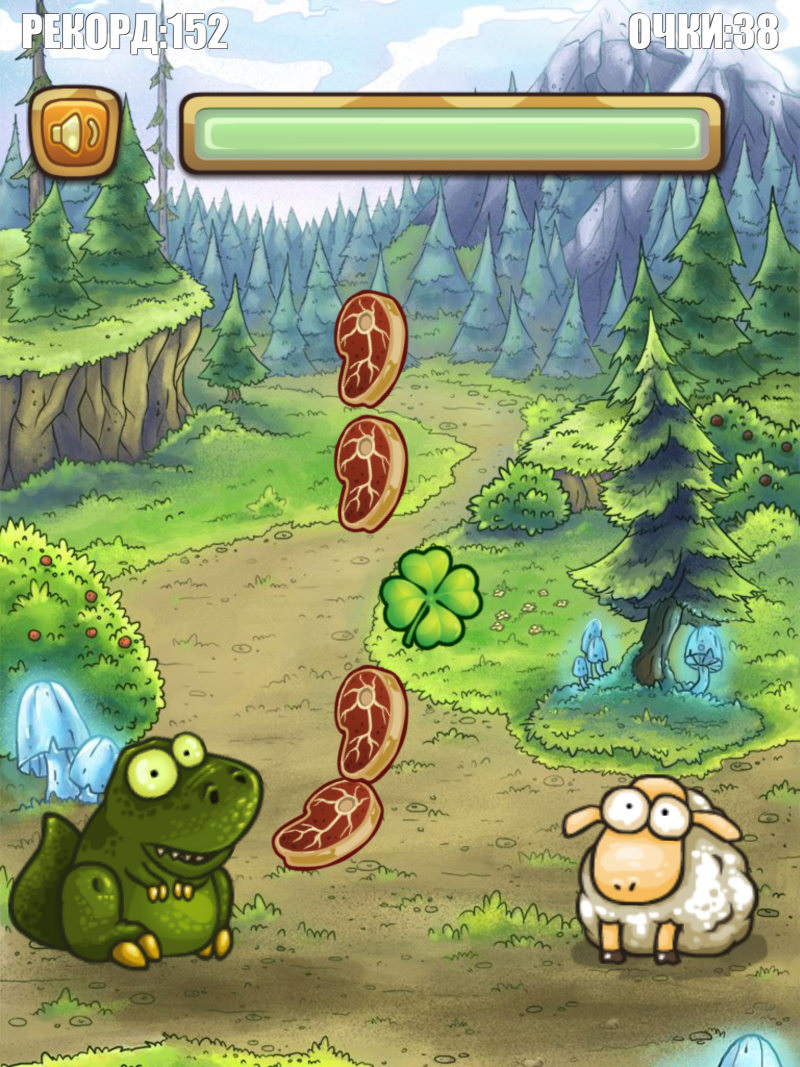Toggle the sound speaker button

pos(75,132)
